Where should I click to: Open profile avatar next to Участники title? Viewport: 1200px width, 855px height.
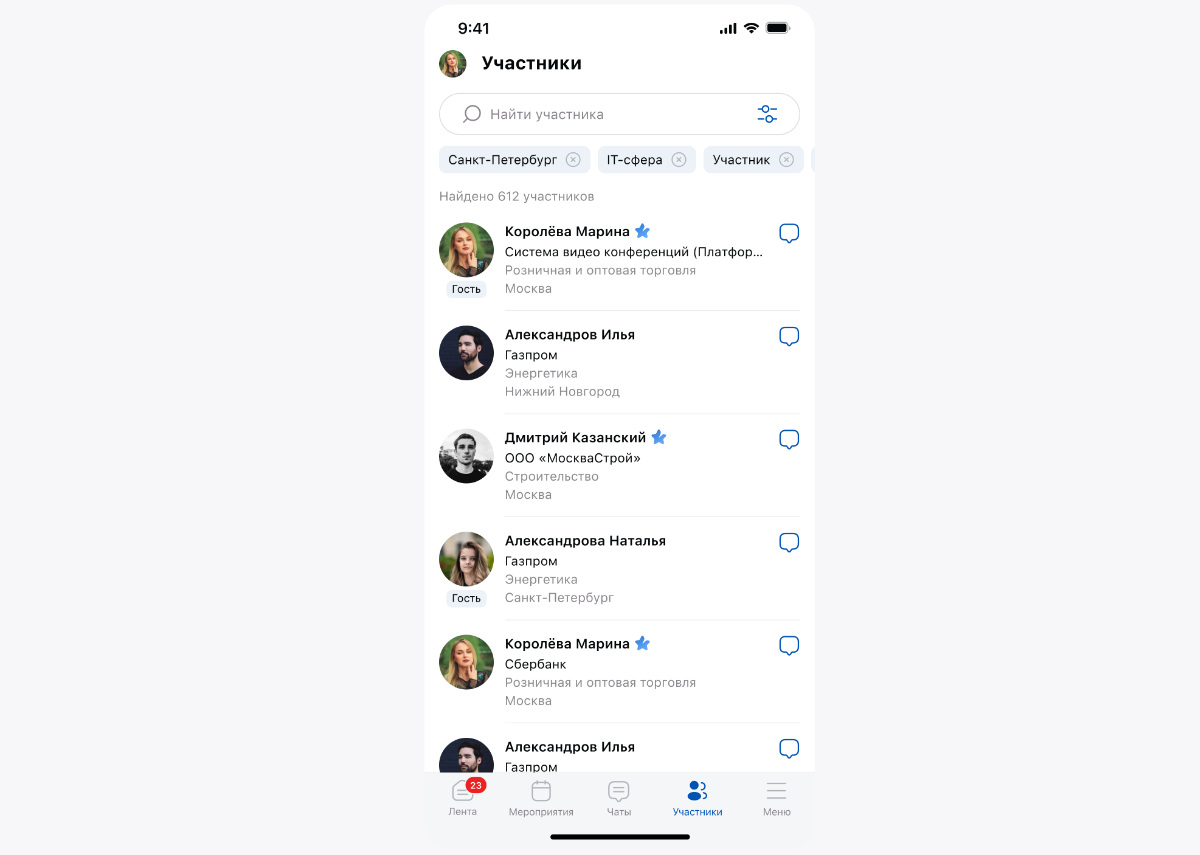tap(453, 64)
